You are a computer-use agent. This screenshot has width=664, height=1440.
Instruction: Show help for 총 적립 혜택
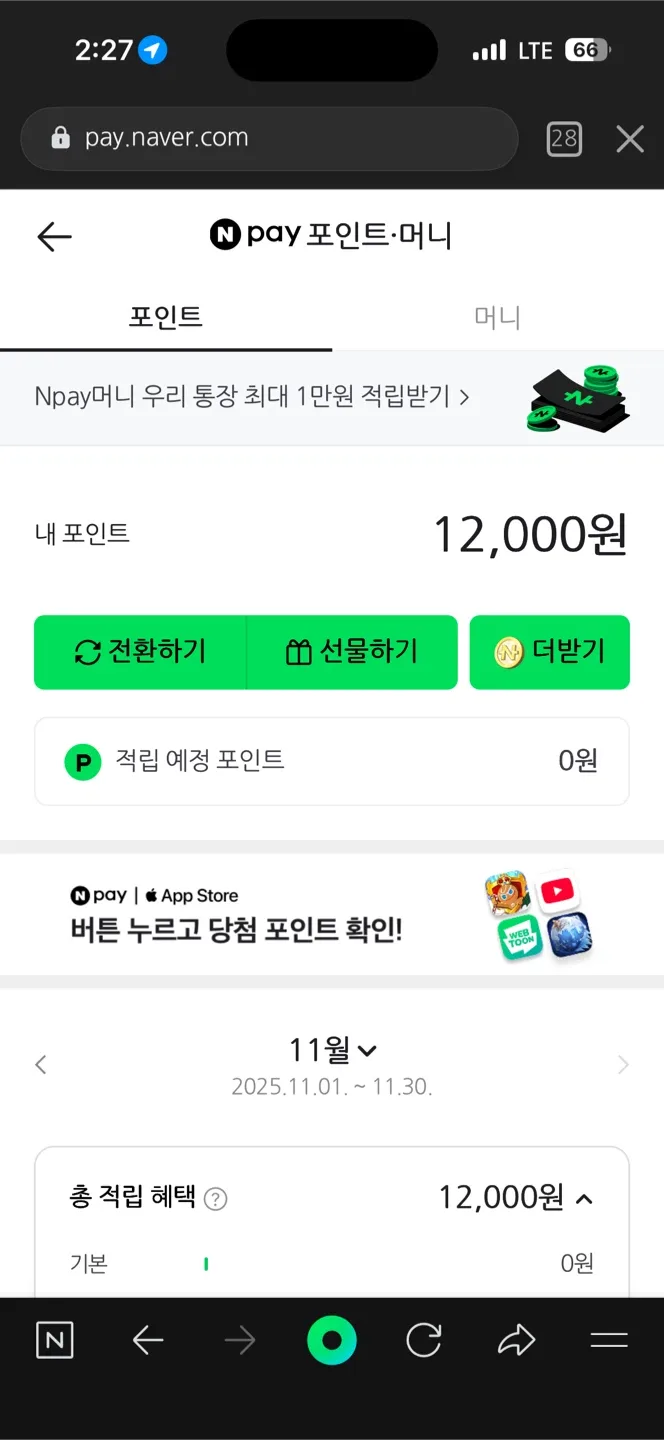tap(215, 1199)
